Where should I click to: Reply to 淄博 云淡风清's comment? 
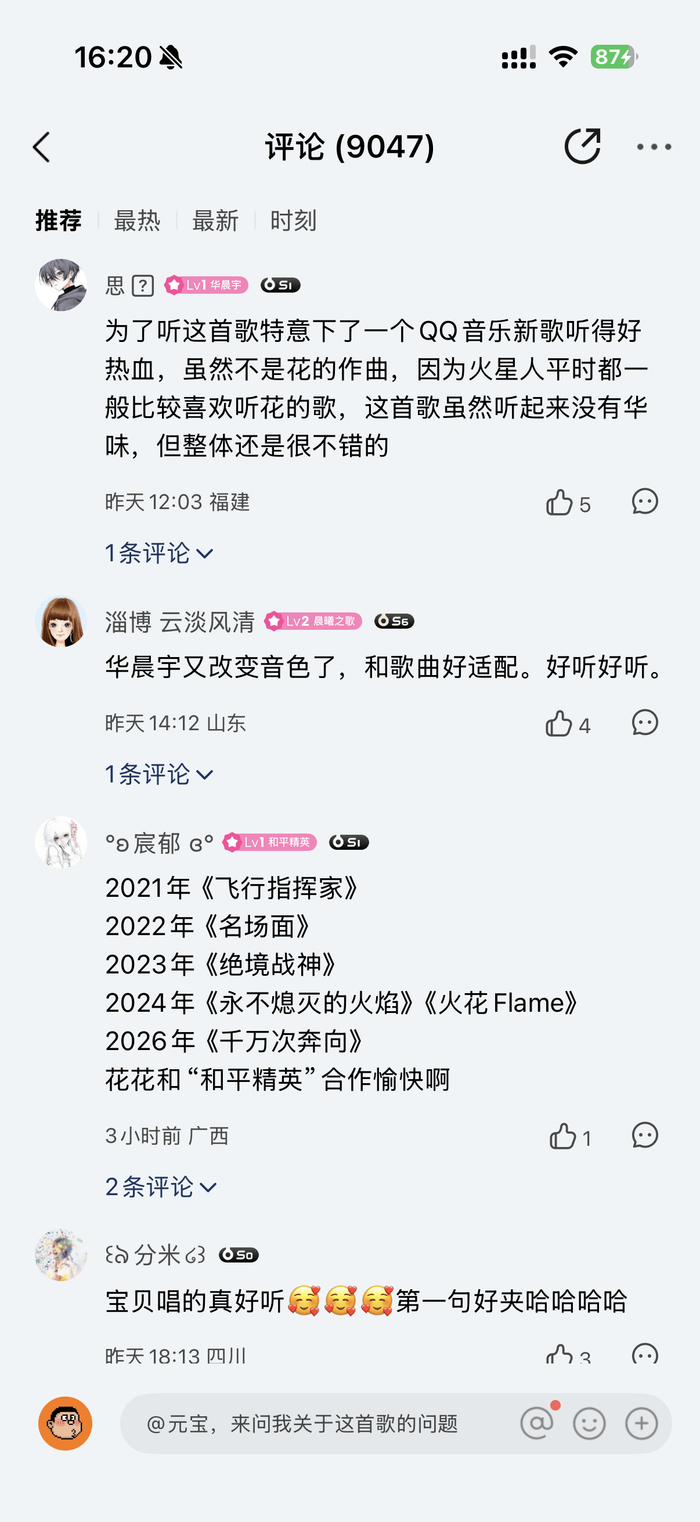pyautogui.click(x=645, y=723)
